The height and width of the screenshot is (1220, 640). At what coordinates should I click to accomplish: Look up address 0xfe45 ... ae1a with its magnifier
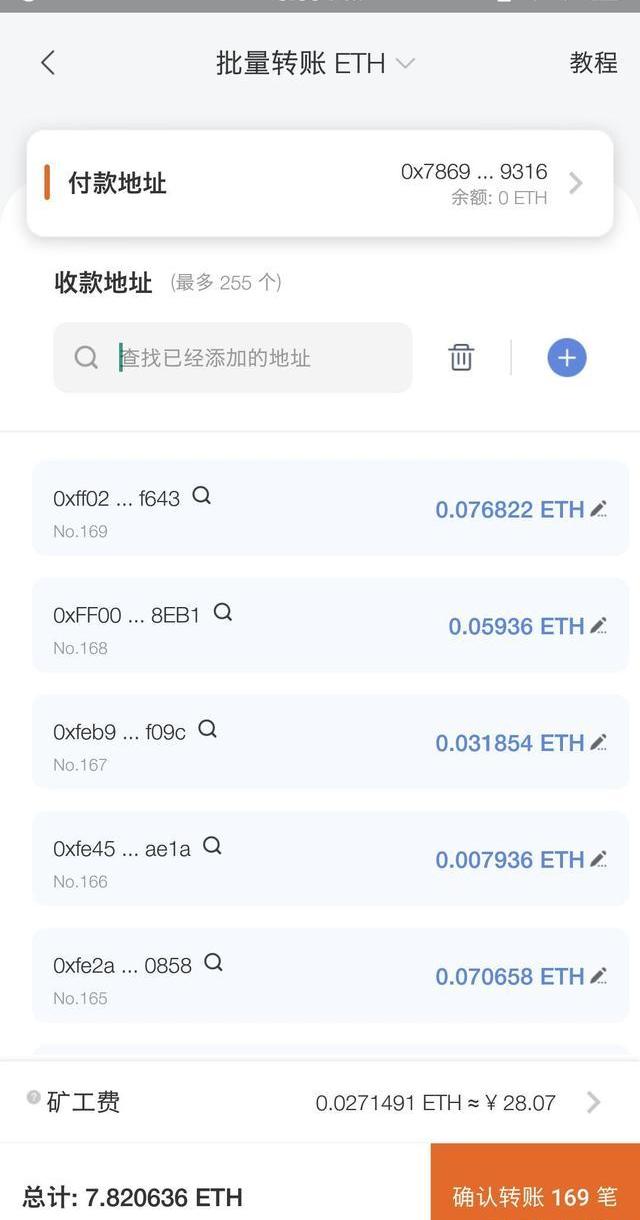coord(212,846)
